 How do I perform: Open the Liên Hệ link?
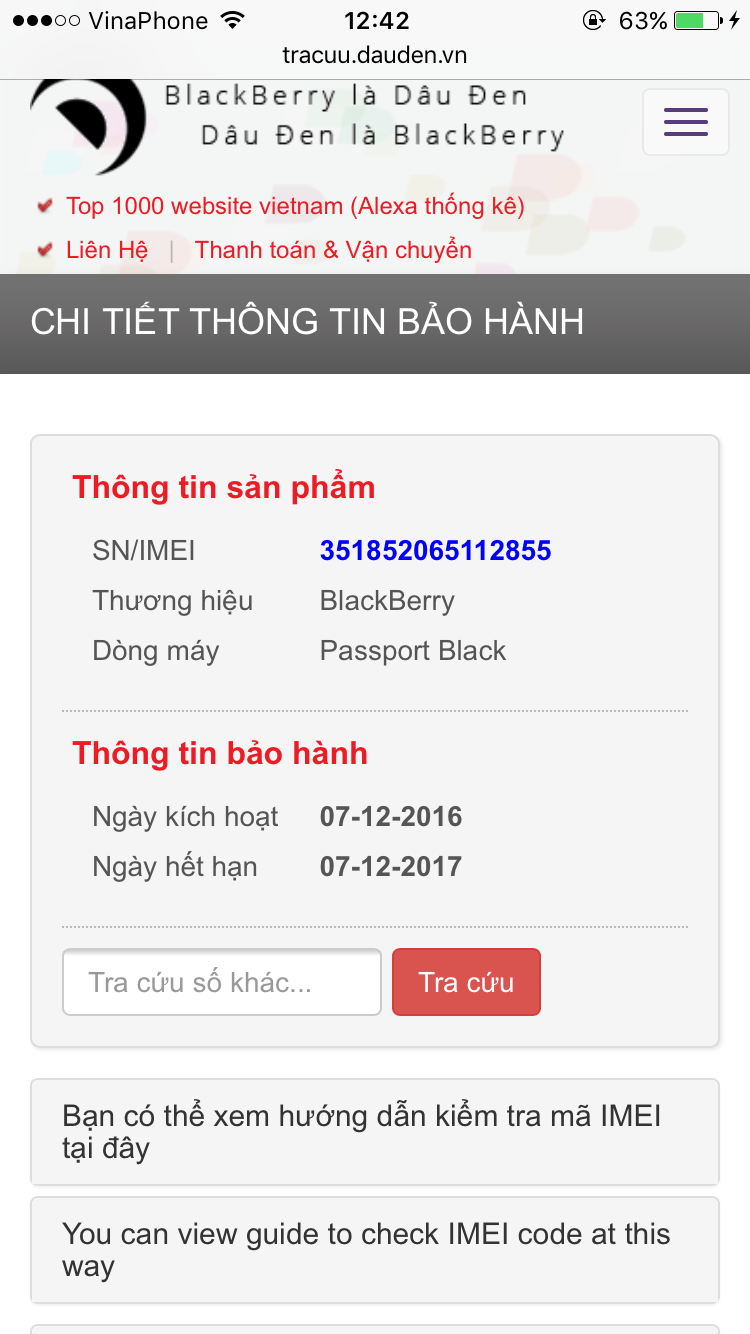pos(107,250)
